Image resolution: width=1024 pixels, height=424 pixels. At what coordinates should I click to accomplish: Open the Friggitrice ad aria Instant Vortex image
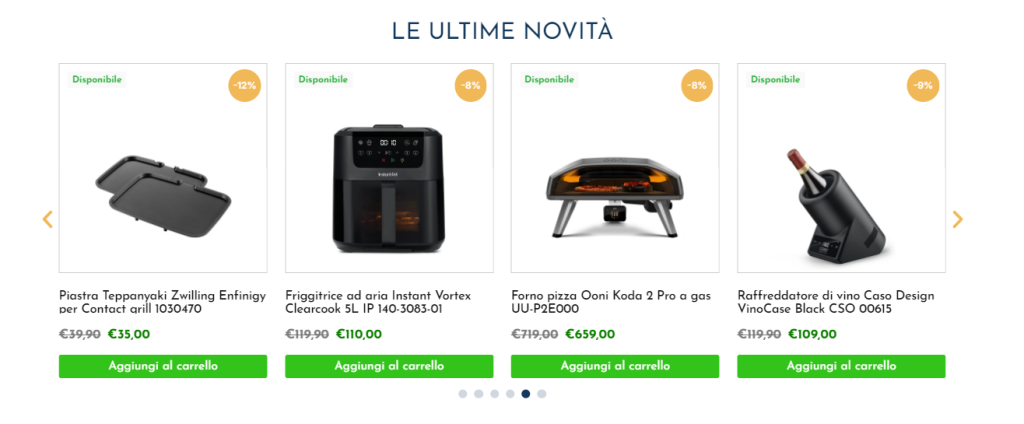pos(389,188)
